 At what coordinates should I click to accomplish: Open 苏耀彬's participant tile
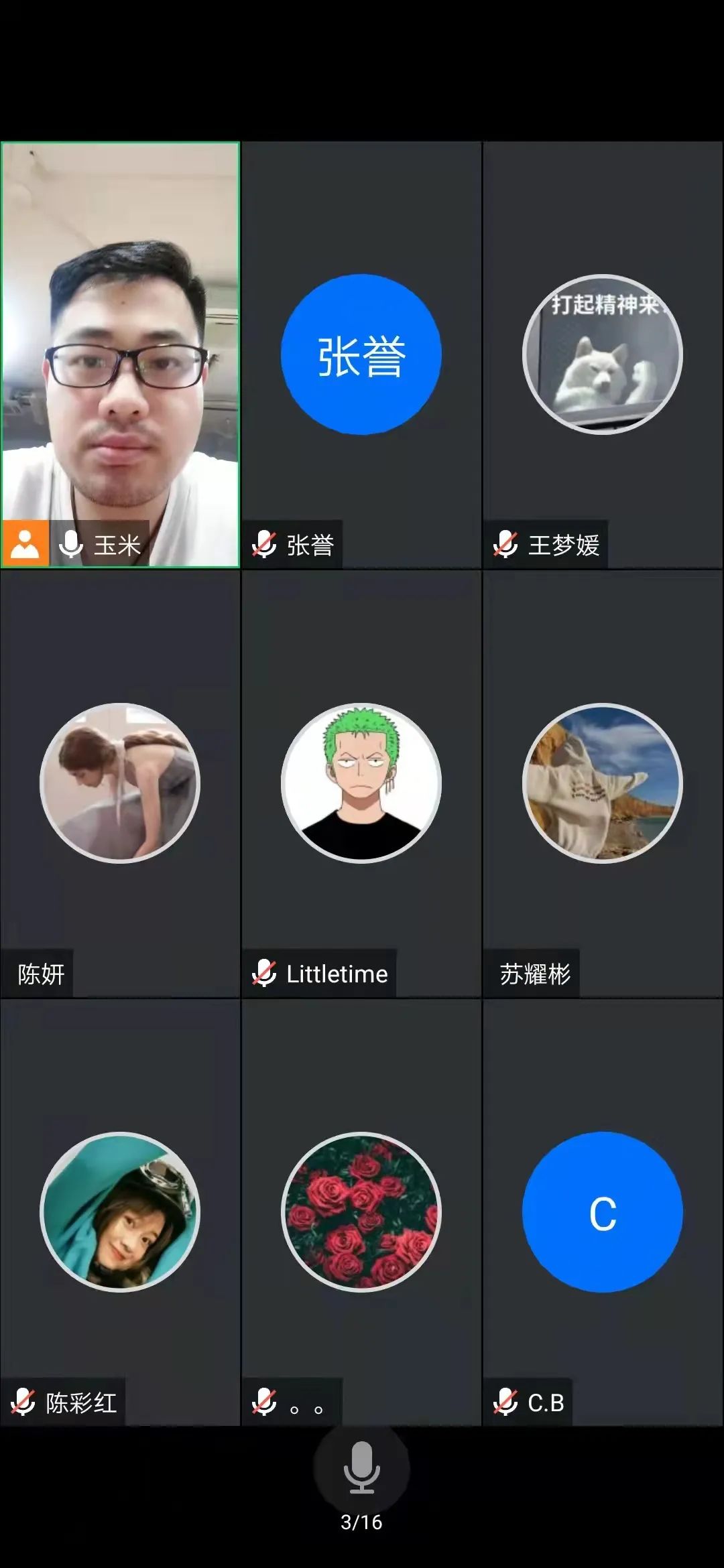coord(603,783)
